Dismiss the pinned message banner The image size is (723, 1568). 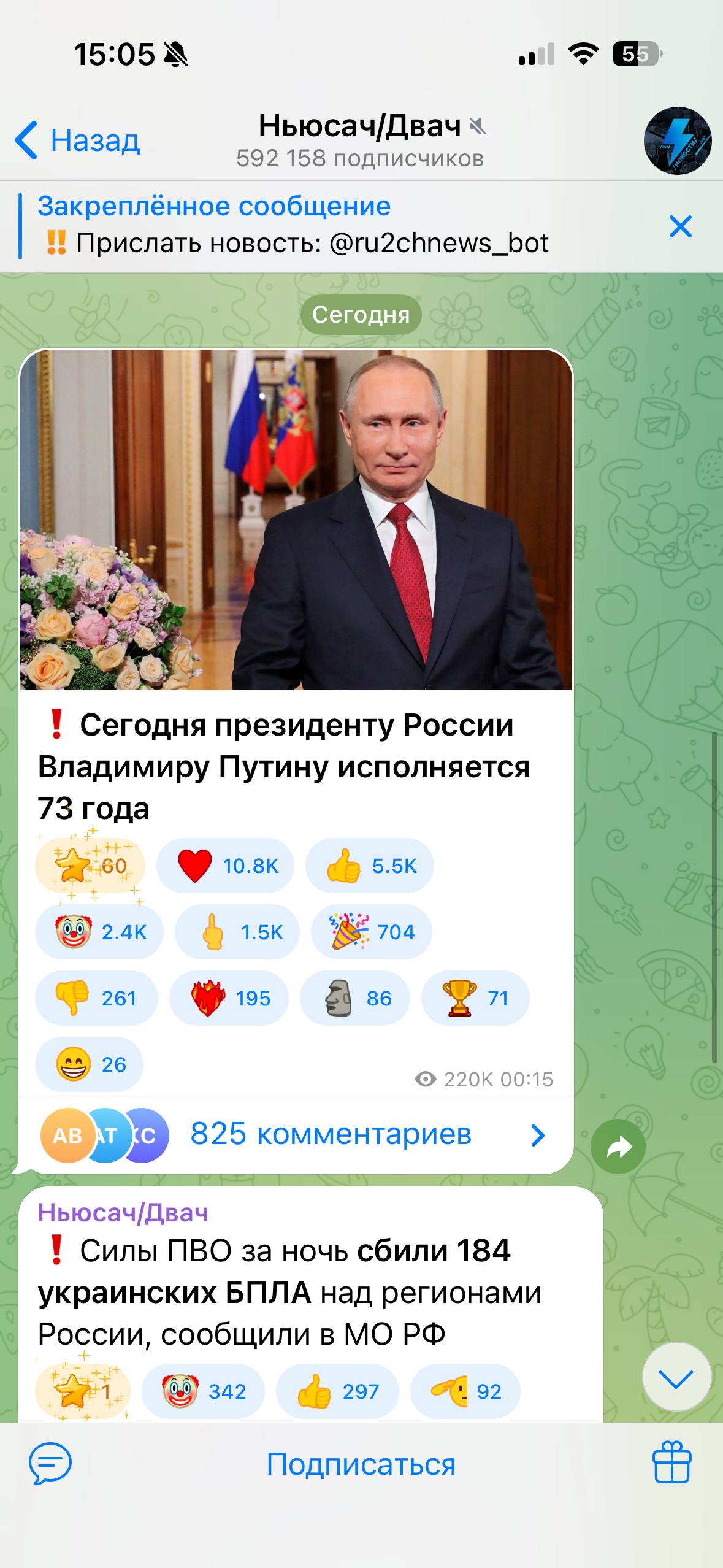tap(680, 226)
